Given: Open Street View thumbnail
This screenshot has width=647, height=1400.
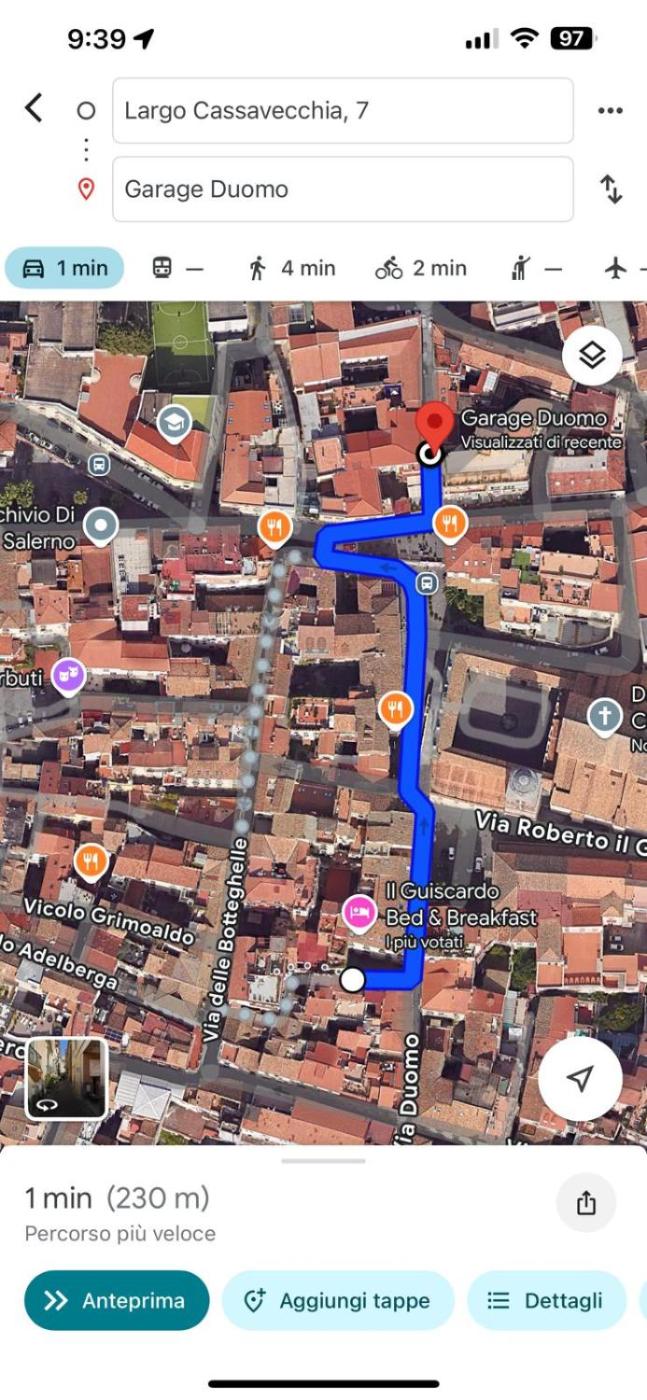Looking at the screenshot, I should (66, 1078).
